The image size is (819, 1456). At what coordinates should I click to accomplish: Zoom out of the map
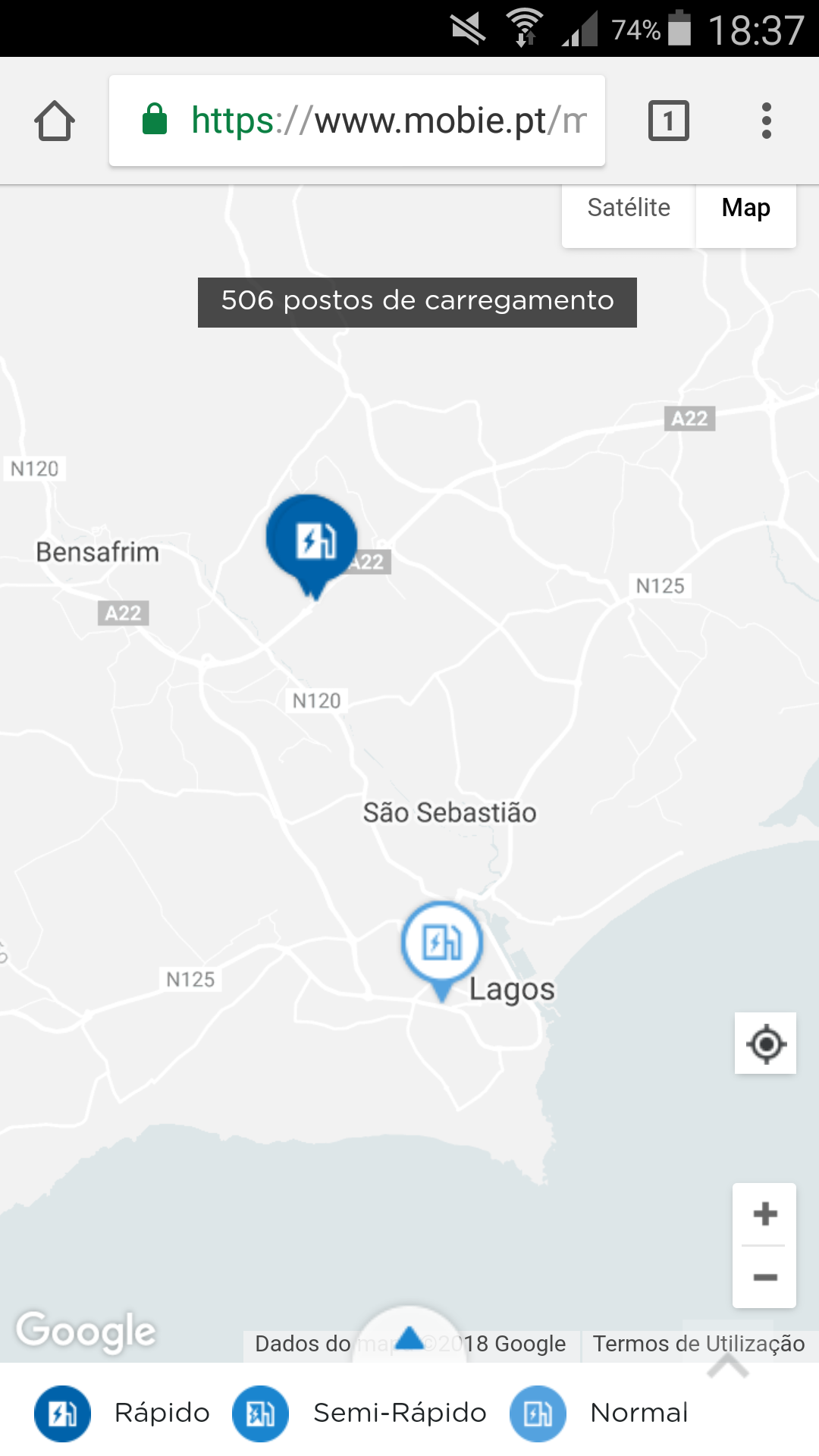point(764,1277)
